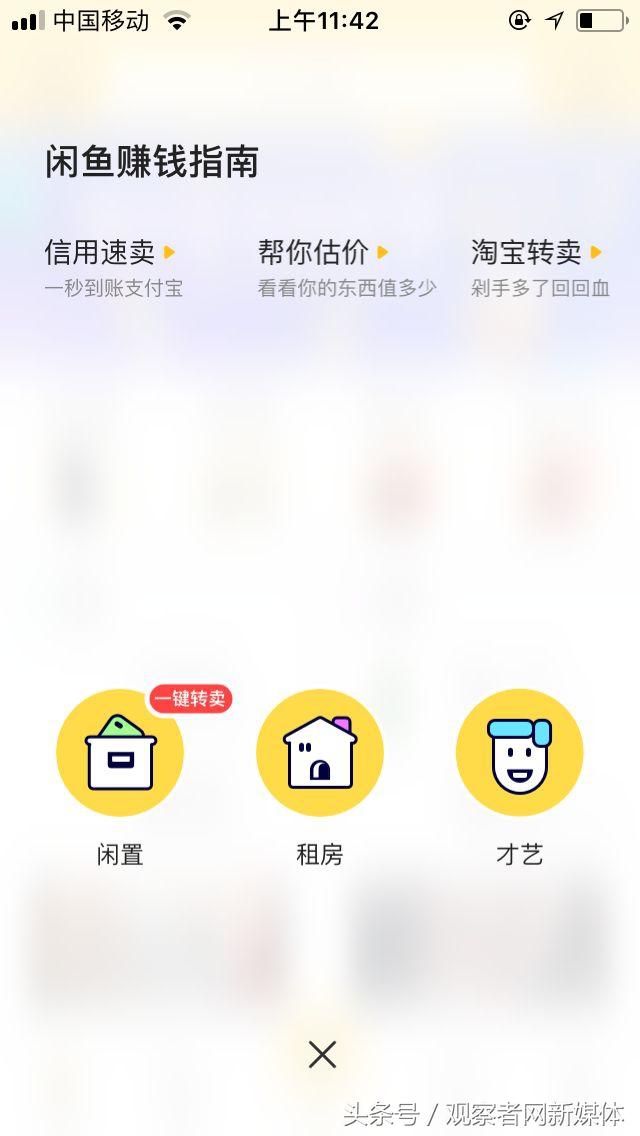Open 信用速卖 quick-sell option
This screenshot has width=640, height=1136.
coord(113,267)
